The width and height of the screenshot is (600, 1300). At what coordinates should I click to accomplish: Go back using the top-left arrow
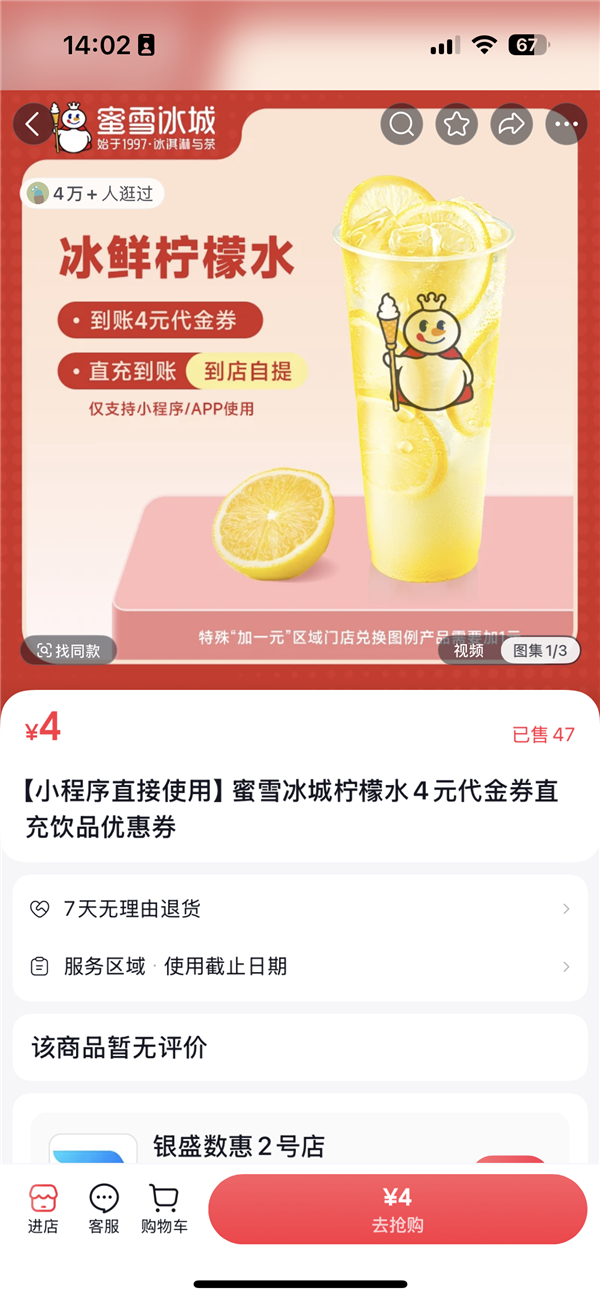coord(32,125)
